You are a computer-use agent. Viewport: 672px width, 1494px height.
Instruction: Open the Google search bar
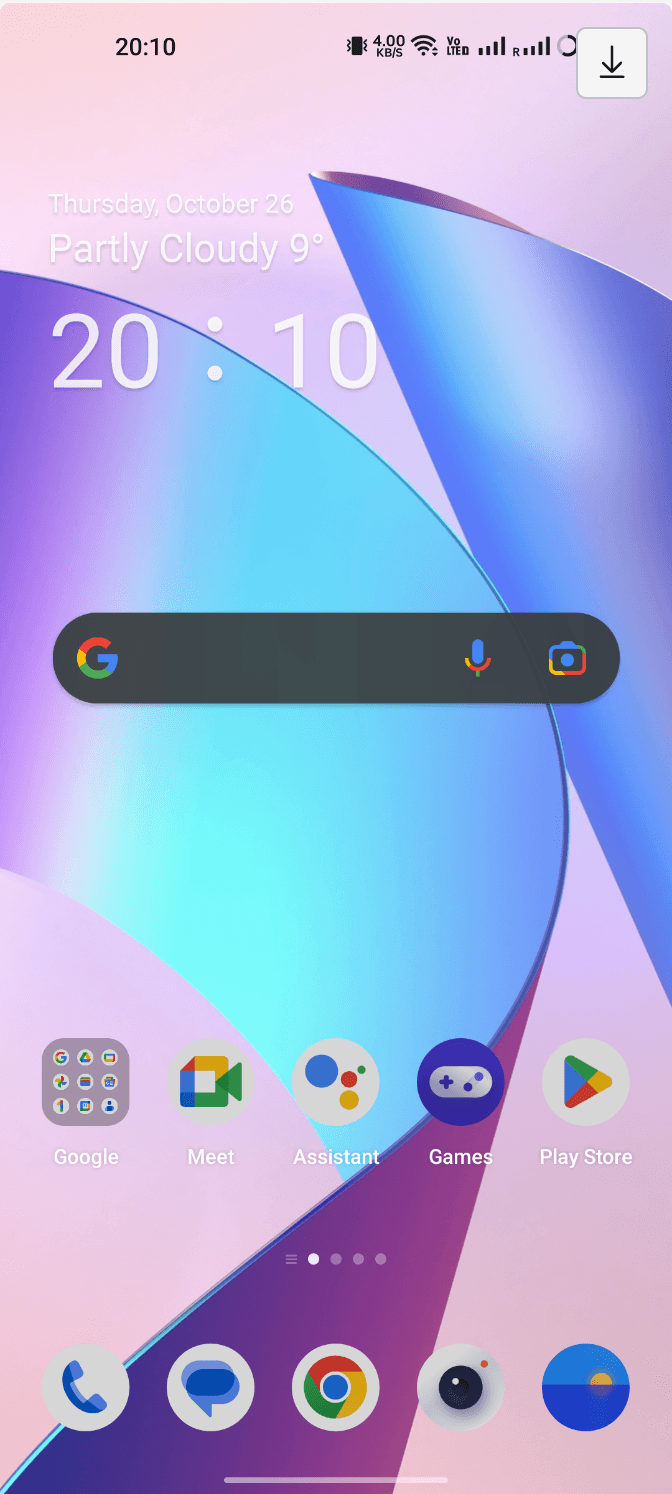280,659
